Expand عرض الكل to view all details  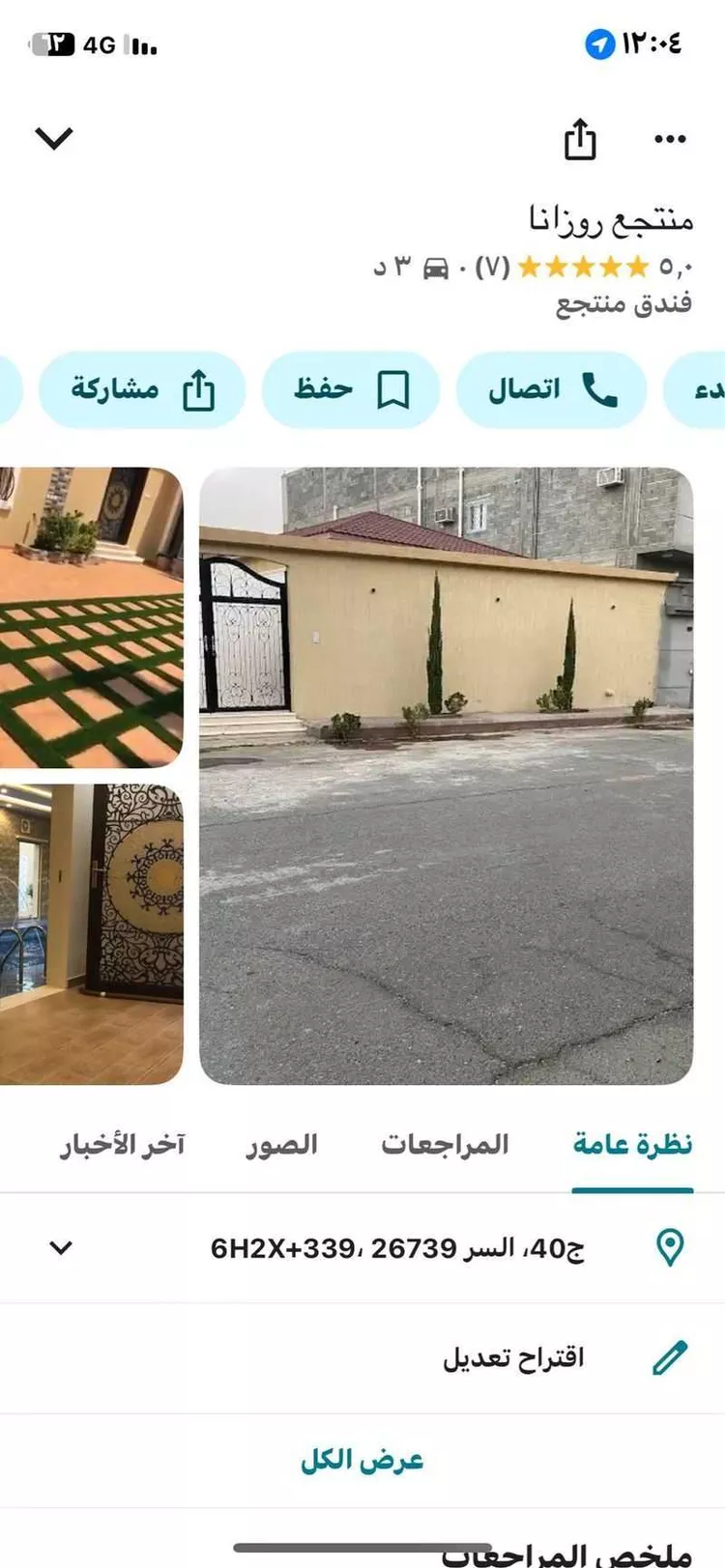362,1459
